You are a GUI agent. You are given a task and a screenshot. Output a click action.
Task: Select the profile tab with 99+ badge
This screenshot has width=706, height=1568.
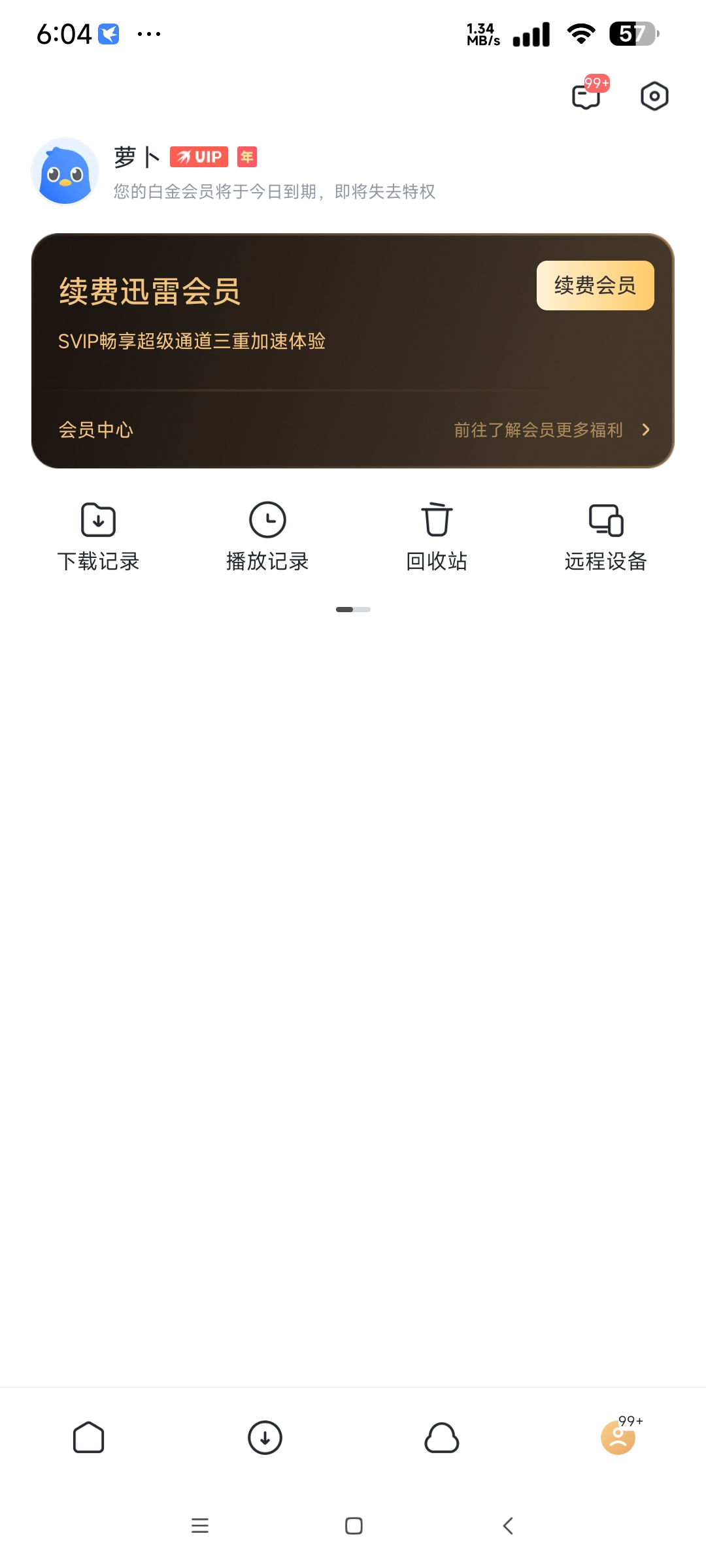click(x=618, y=1437)
